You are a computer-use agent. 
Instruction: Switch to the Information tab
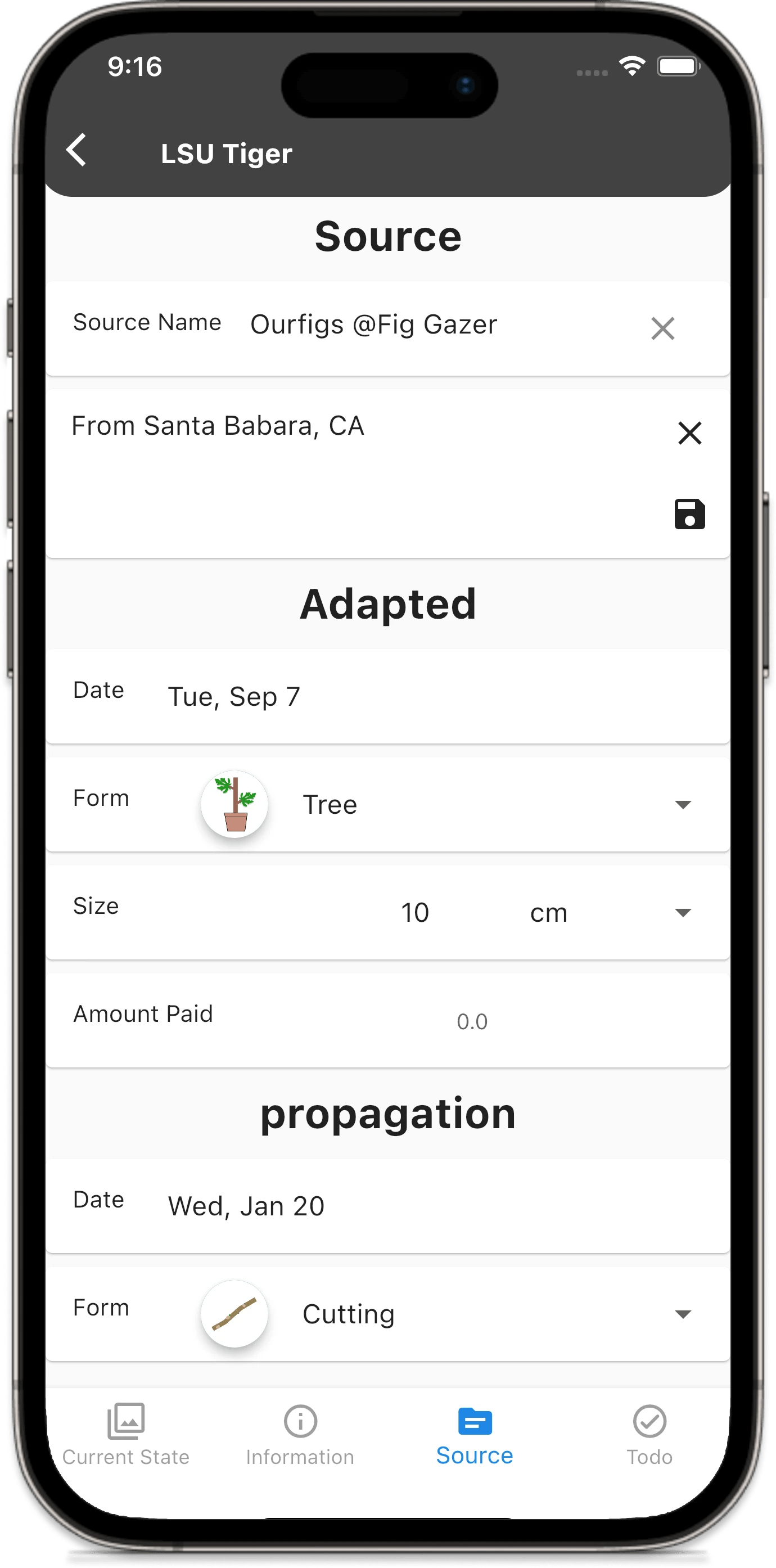[300, 1435]
